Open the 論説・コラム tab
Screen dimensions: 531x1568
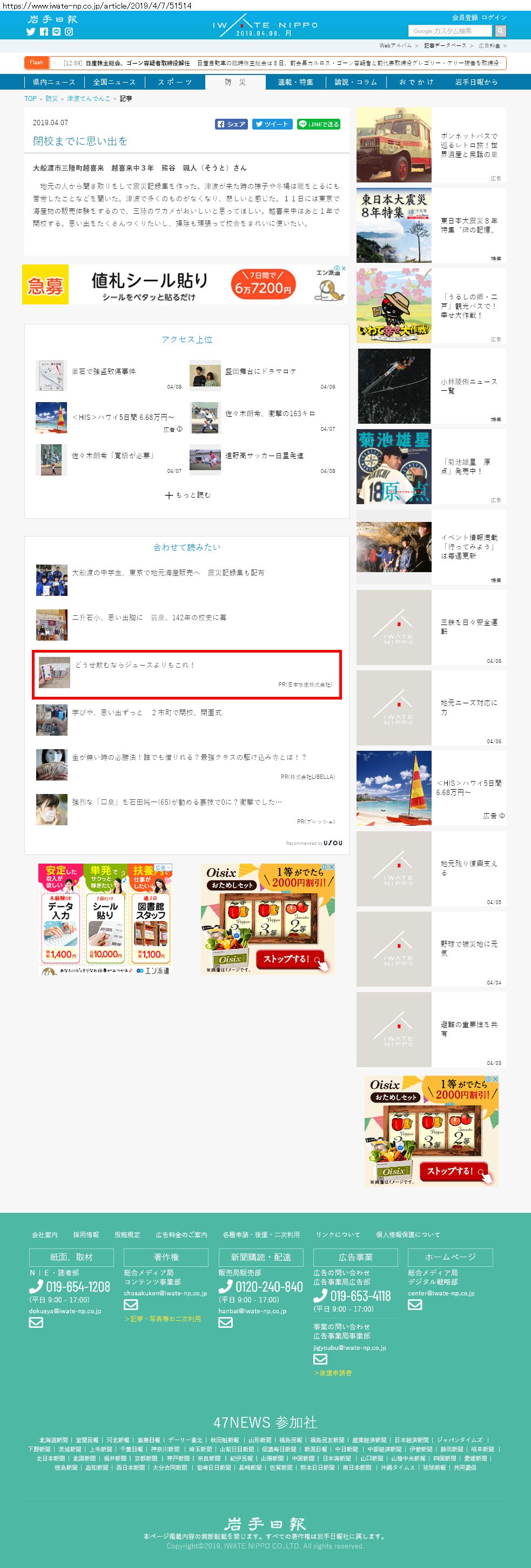coord(355,82)
